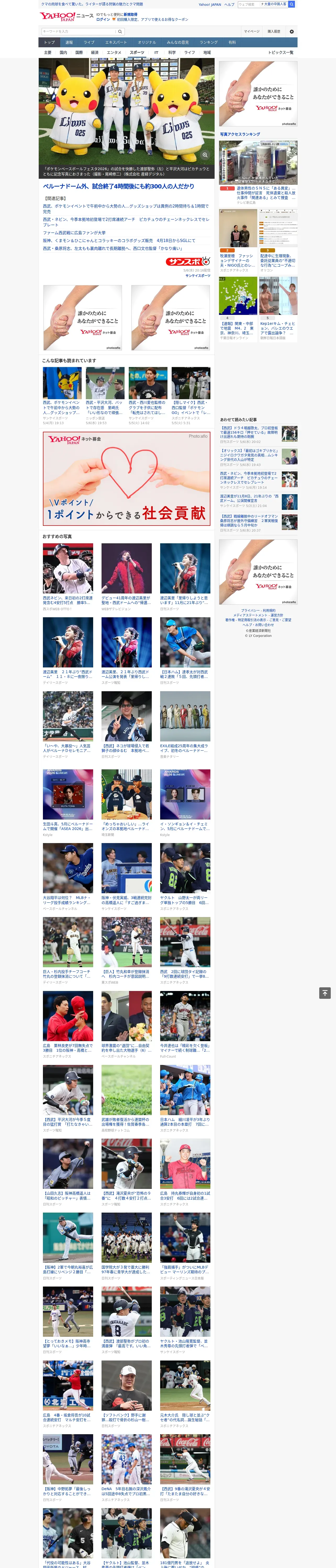Open 購入履歴
The width and height of the screenshot is (336, 1568).
(274, 32)
